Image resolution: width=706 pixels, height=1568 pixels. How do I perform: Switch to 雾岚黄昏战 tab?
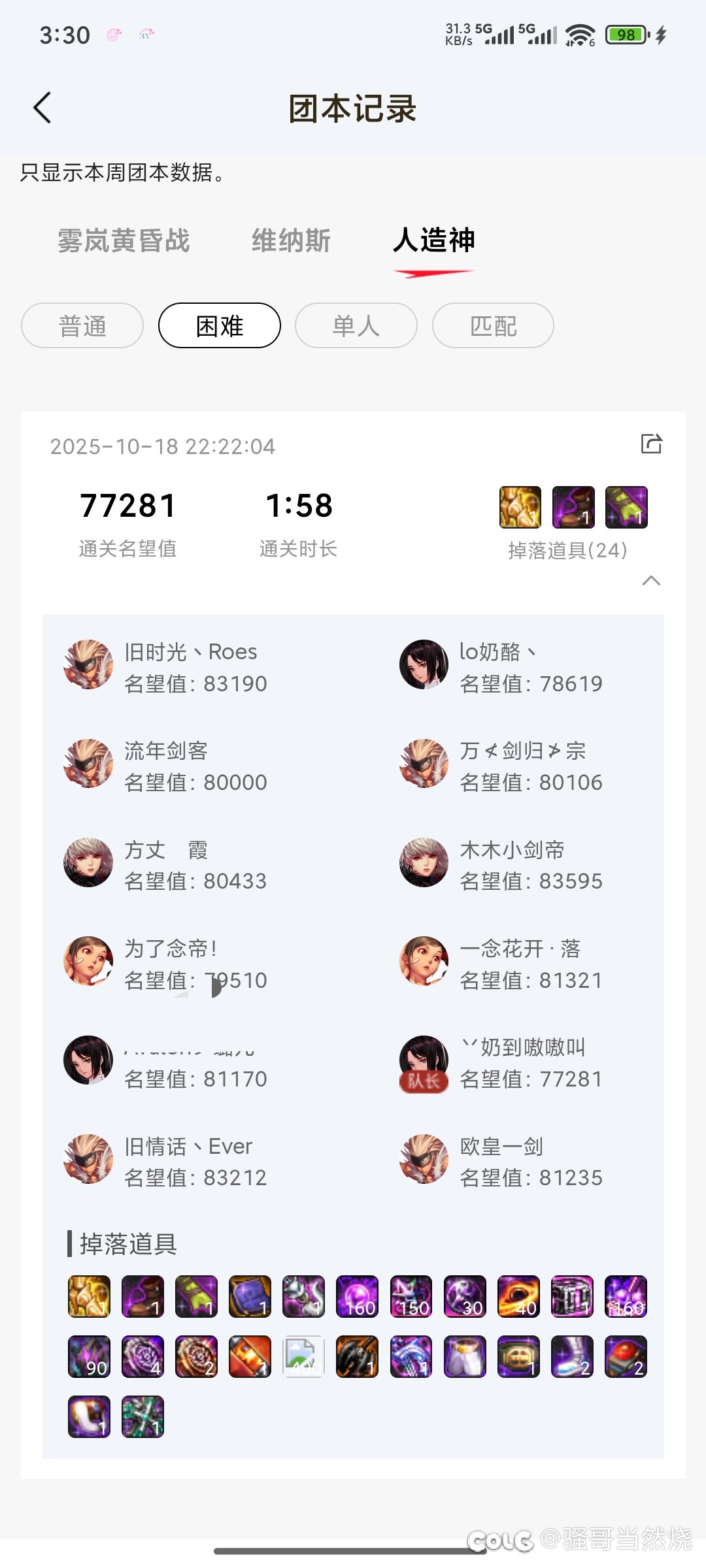(124, 240)
